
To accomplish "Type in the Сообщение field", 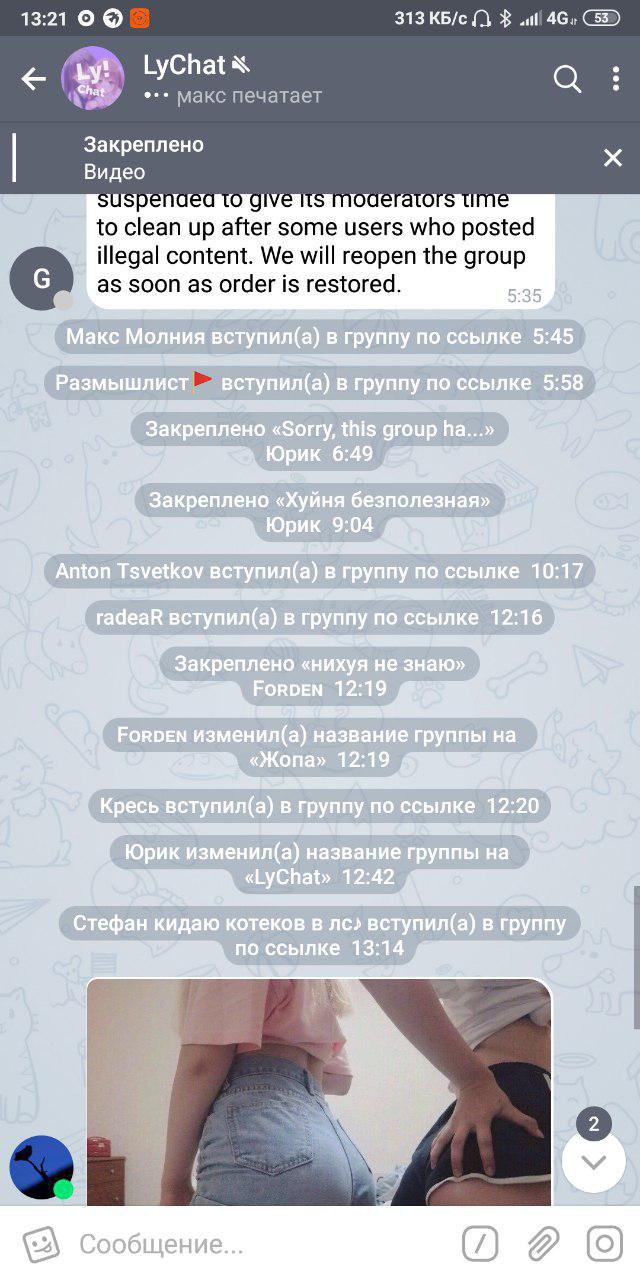I will click(x=260, y=1244).
